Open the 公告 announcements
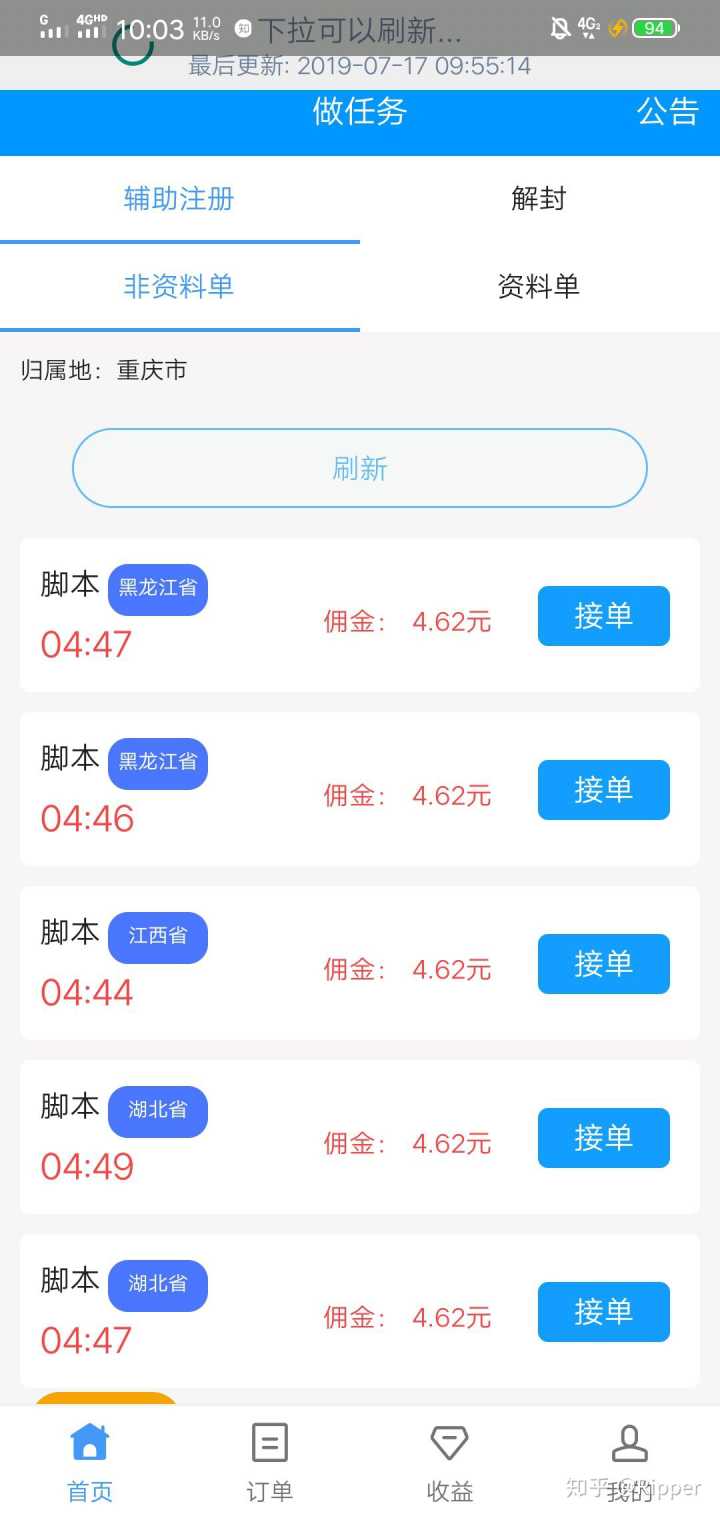 (667, 112)
